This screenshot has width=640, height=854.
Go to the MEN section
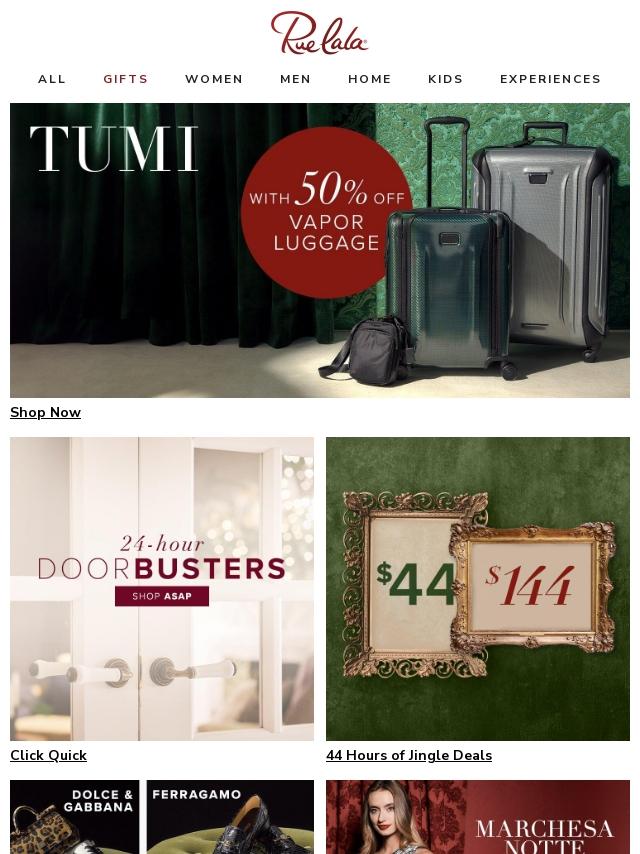coord(295,79)
